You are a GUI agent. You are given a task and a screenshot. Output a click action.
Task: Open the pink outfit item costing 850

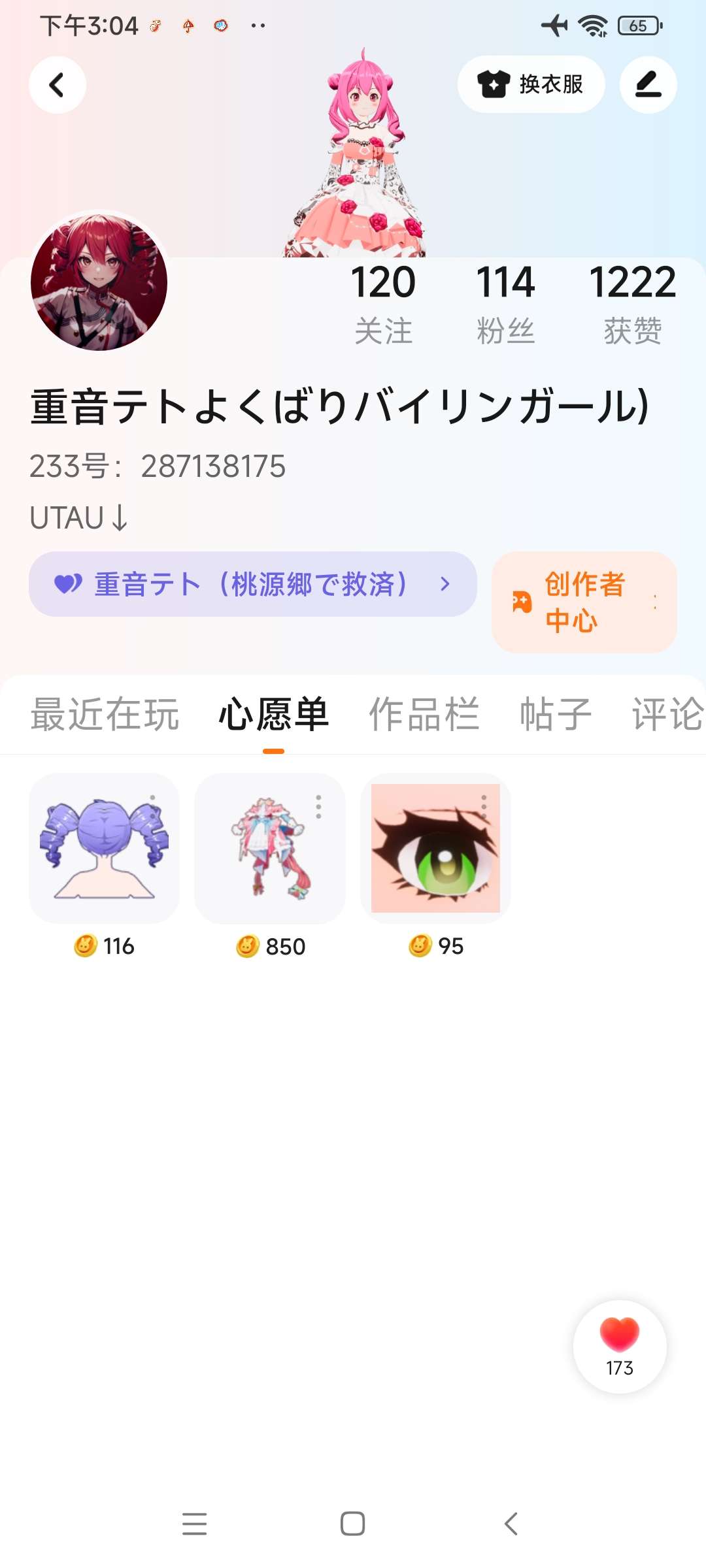coord(269,848)
